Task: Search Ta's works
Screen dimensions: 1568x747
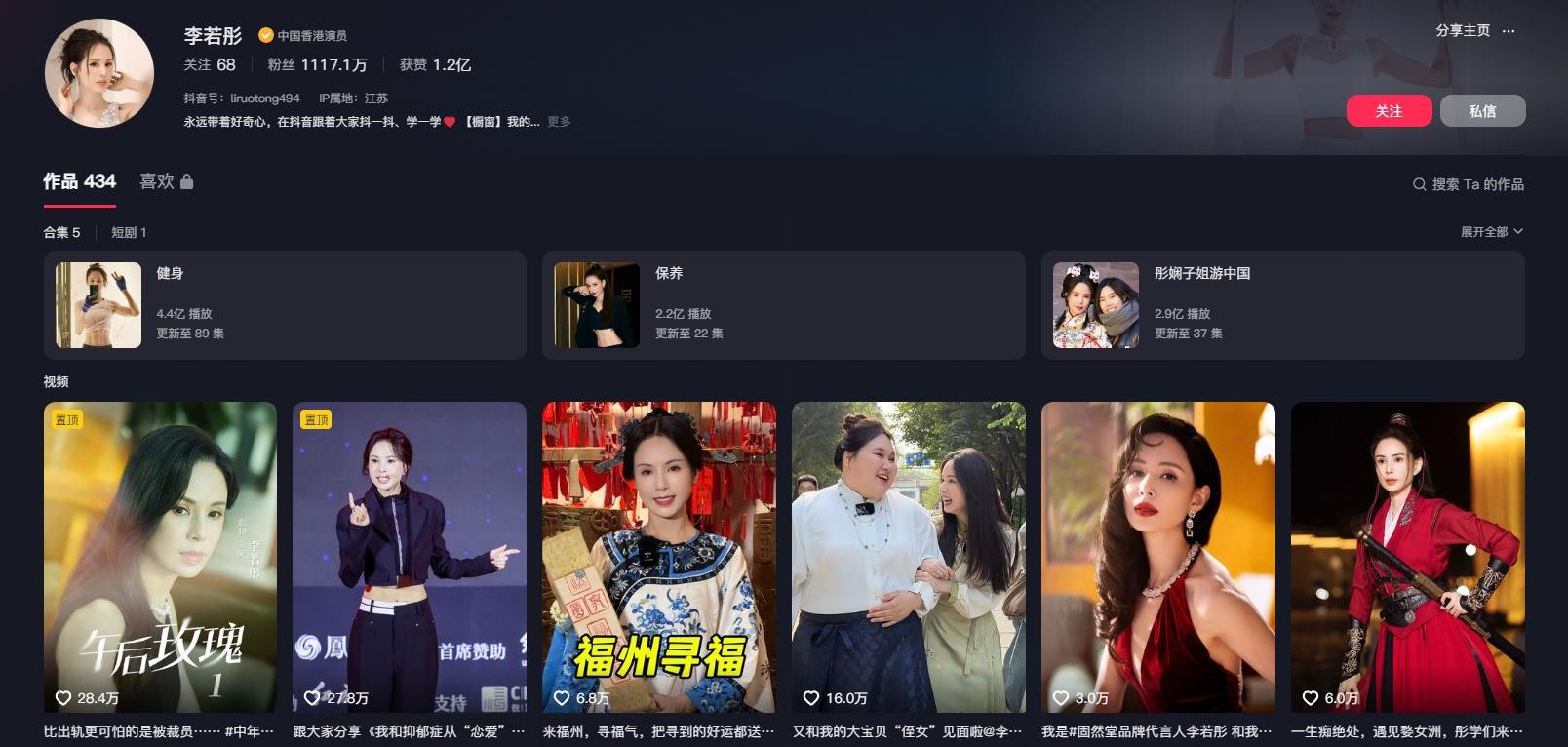Action: click(1468, 184)
